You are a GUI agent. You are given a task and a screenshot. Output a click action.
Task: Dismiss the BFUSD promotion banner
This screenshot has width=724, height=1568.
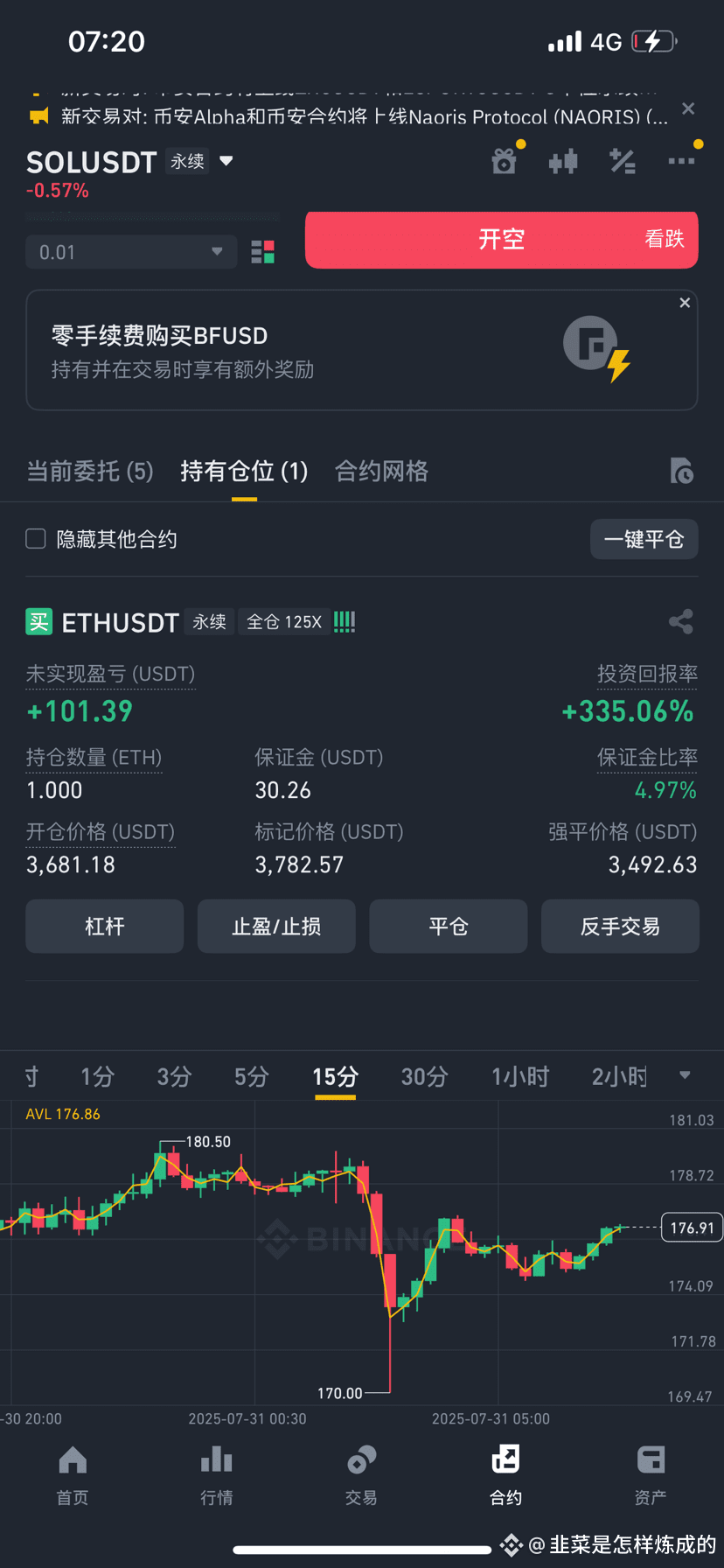pyautogui.click(x=685, y=303)
